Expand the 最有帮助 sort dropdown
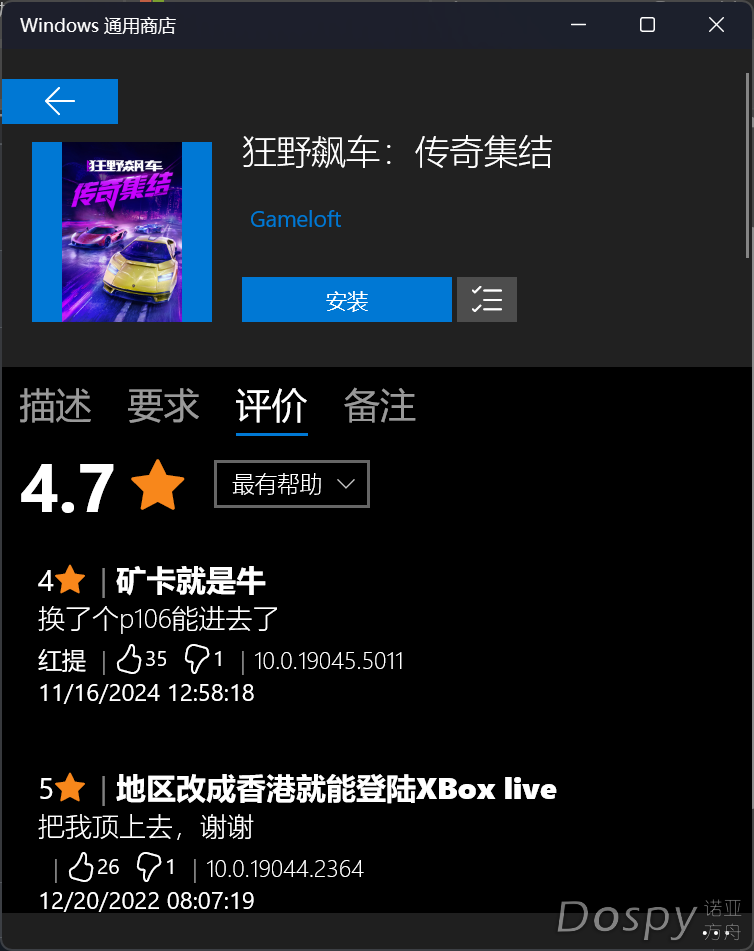This screenshot has height=951, width=754. tap(292, 485)
